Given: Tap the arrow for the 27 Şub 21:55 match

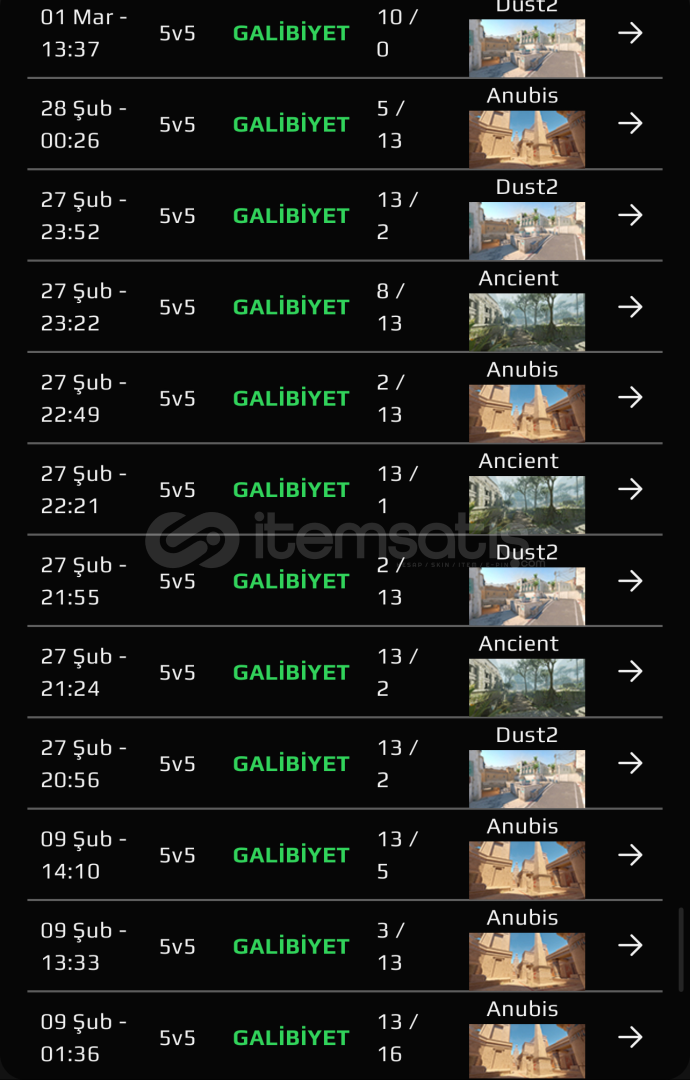Looking at the screenshot, I should click(x=630, y=580).
